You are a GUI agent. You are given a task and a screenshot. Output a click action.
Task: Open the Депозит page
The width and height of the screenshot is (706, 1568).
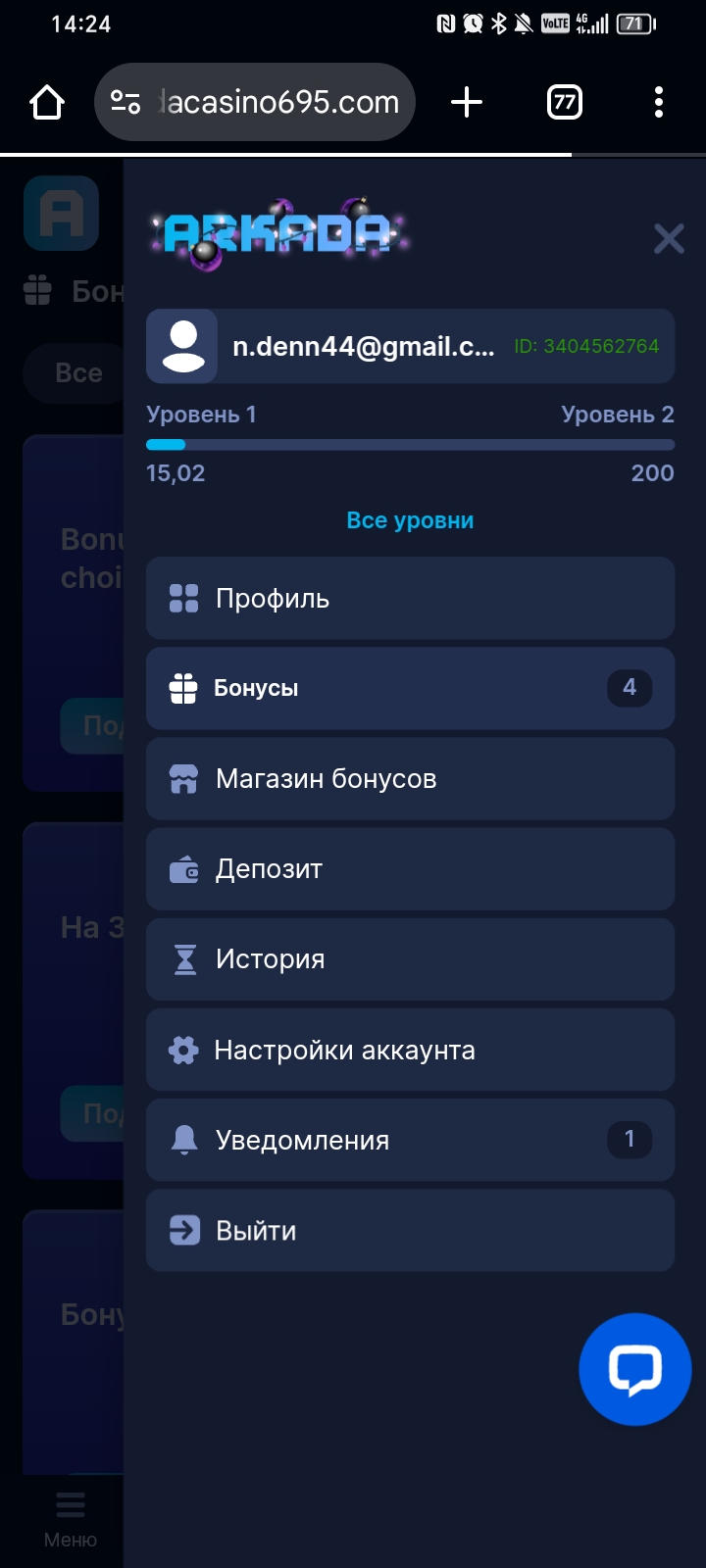pyautogui.click(x=410, y=869)
